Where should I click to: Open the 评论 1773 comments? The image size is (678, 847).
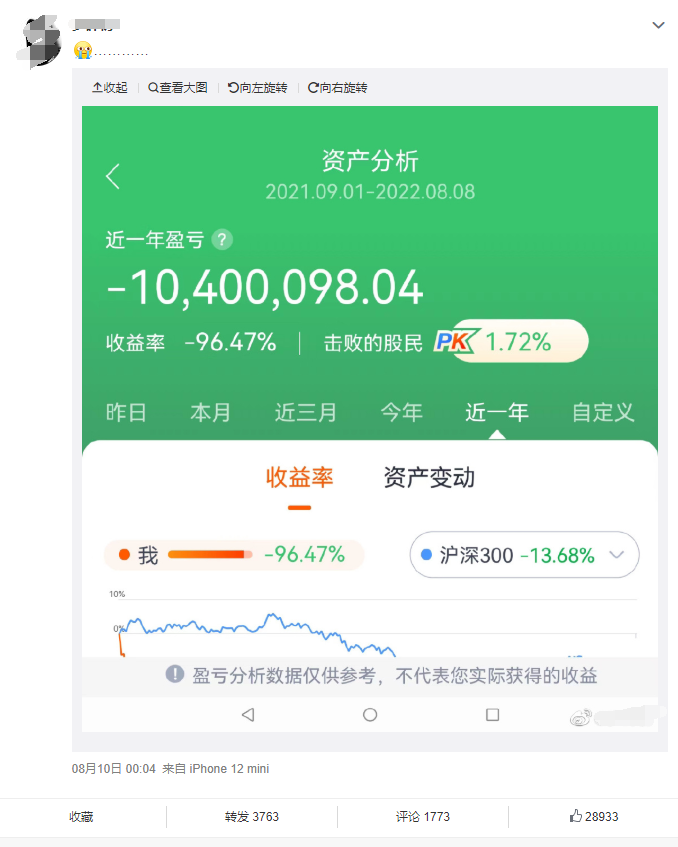[x=423, y=817]
